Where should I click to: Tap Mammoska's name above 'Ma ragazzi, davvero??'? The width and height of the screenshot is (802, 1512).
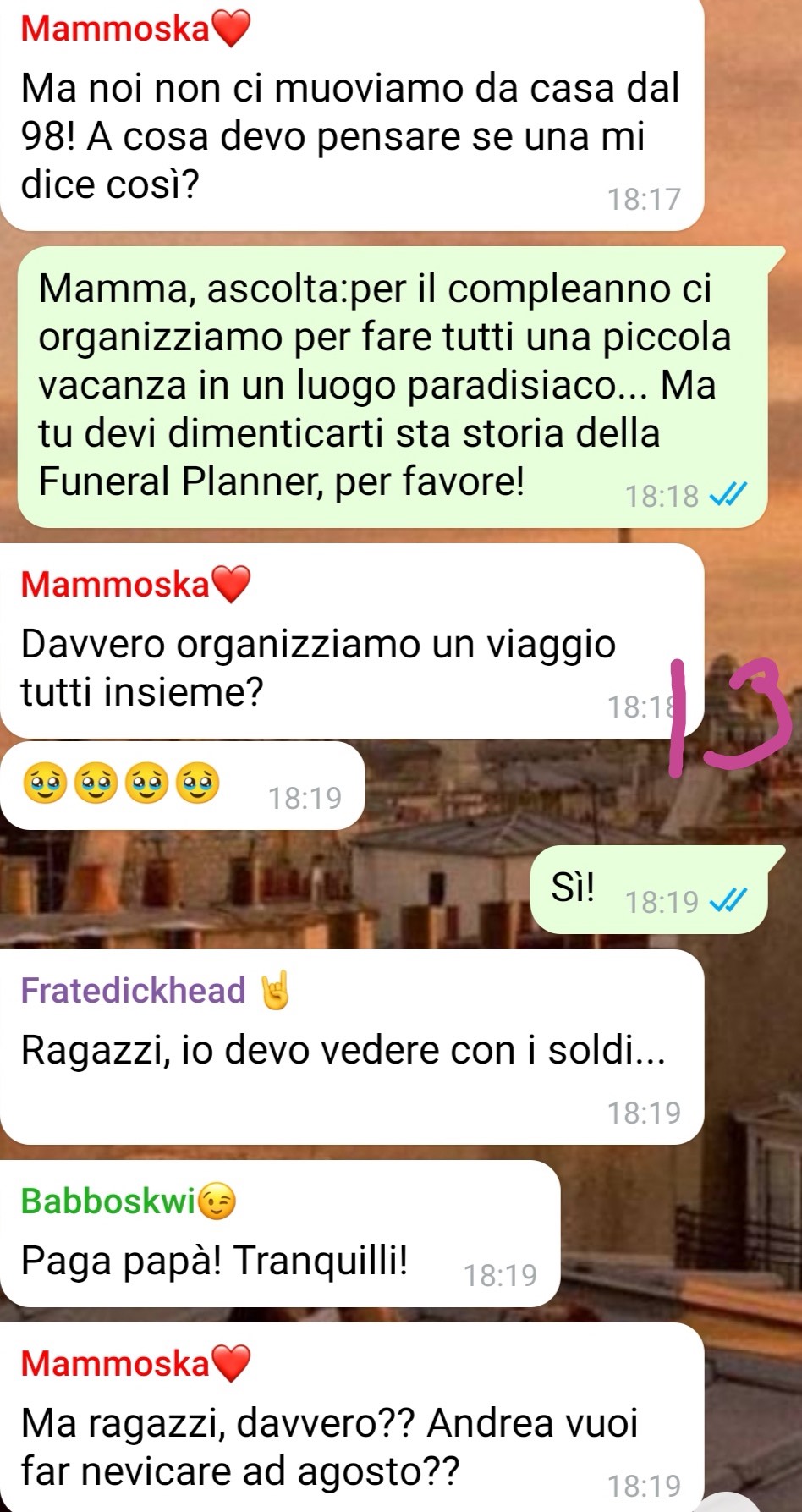[136, 1363]
